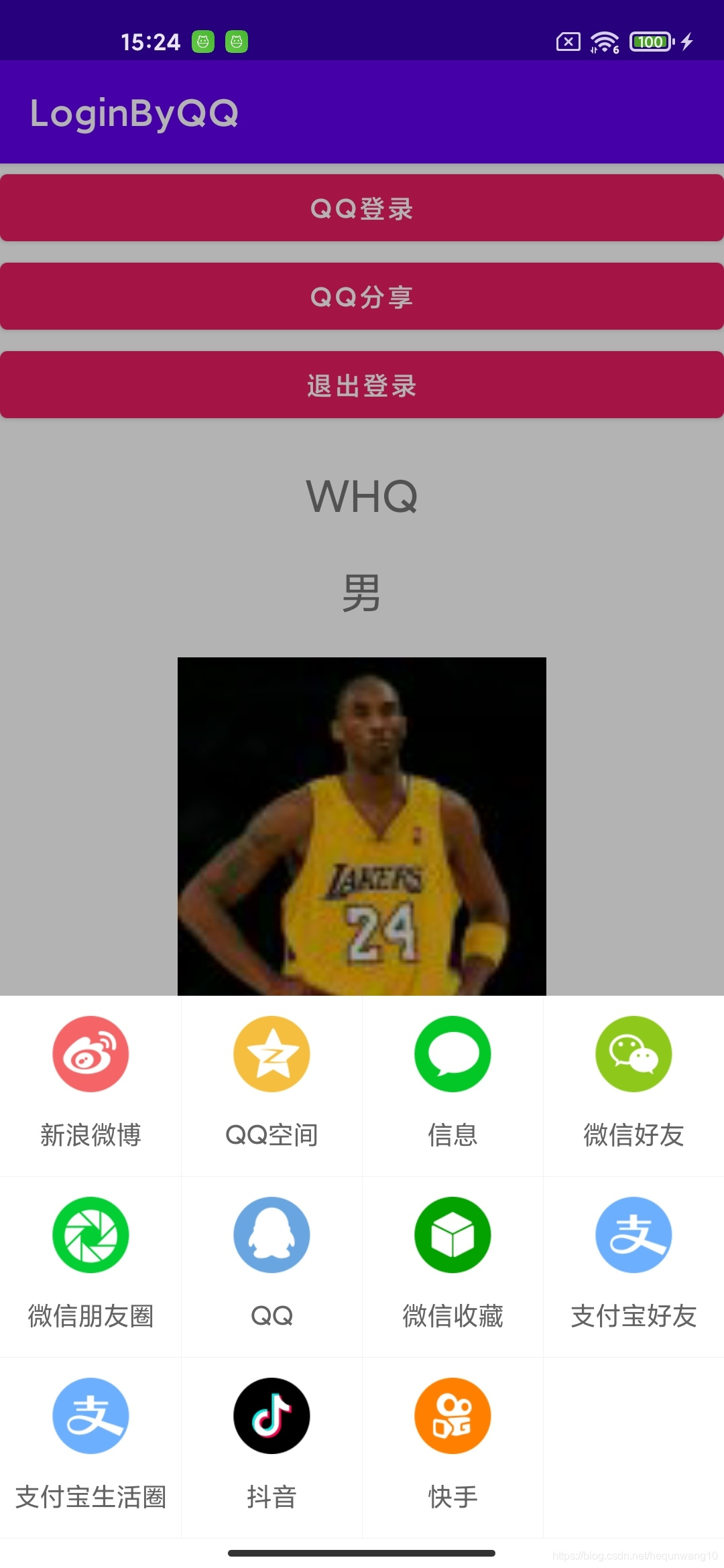
Task: Share to 微信收藏 (WeChat Favorites)
Action: tap(452, 1235)
